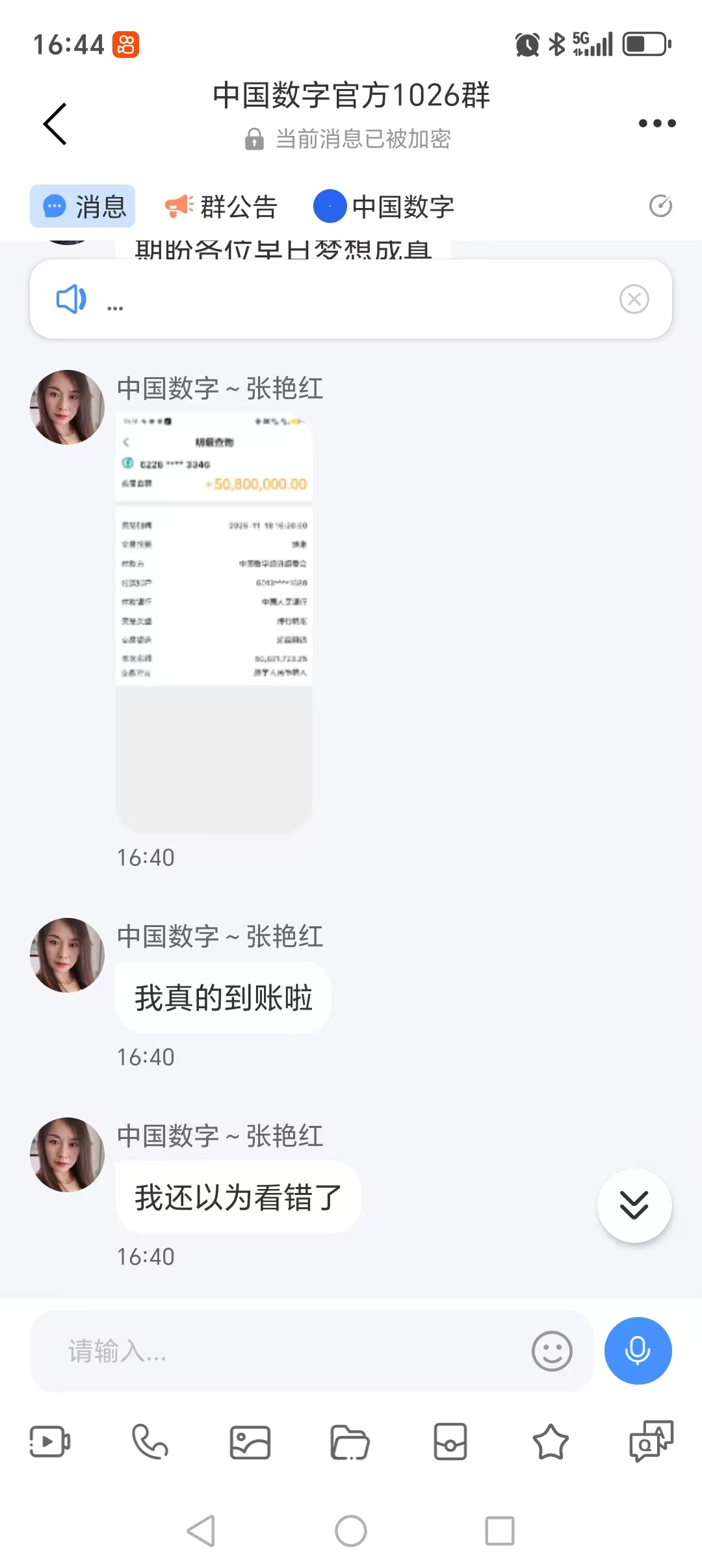Click the encryption lock icon under the group name

click(x=253, y=139)
